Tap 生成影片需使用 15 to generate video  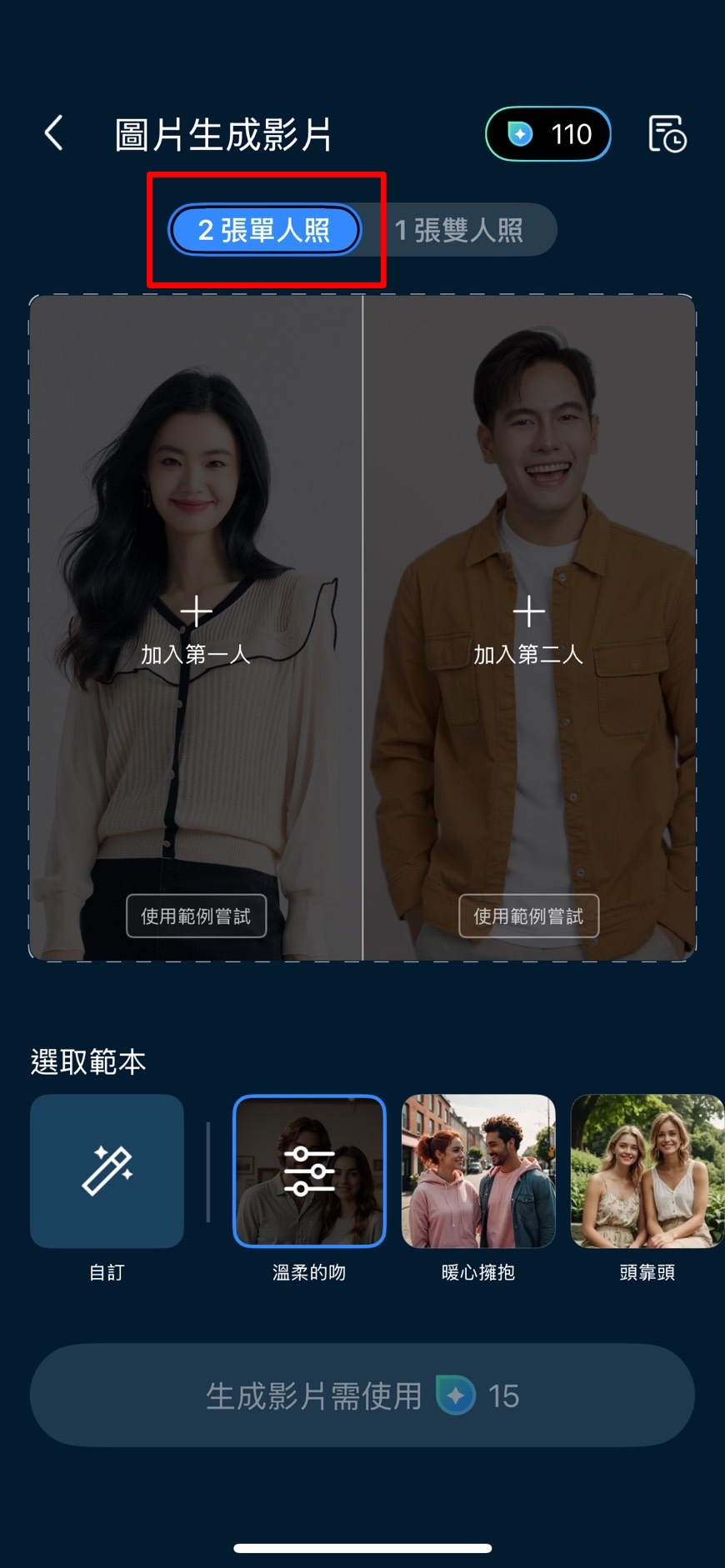pos(362,1396)
